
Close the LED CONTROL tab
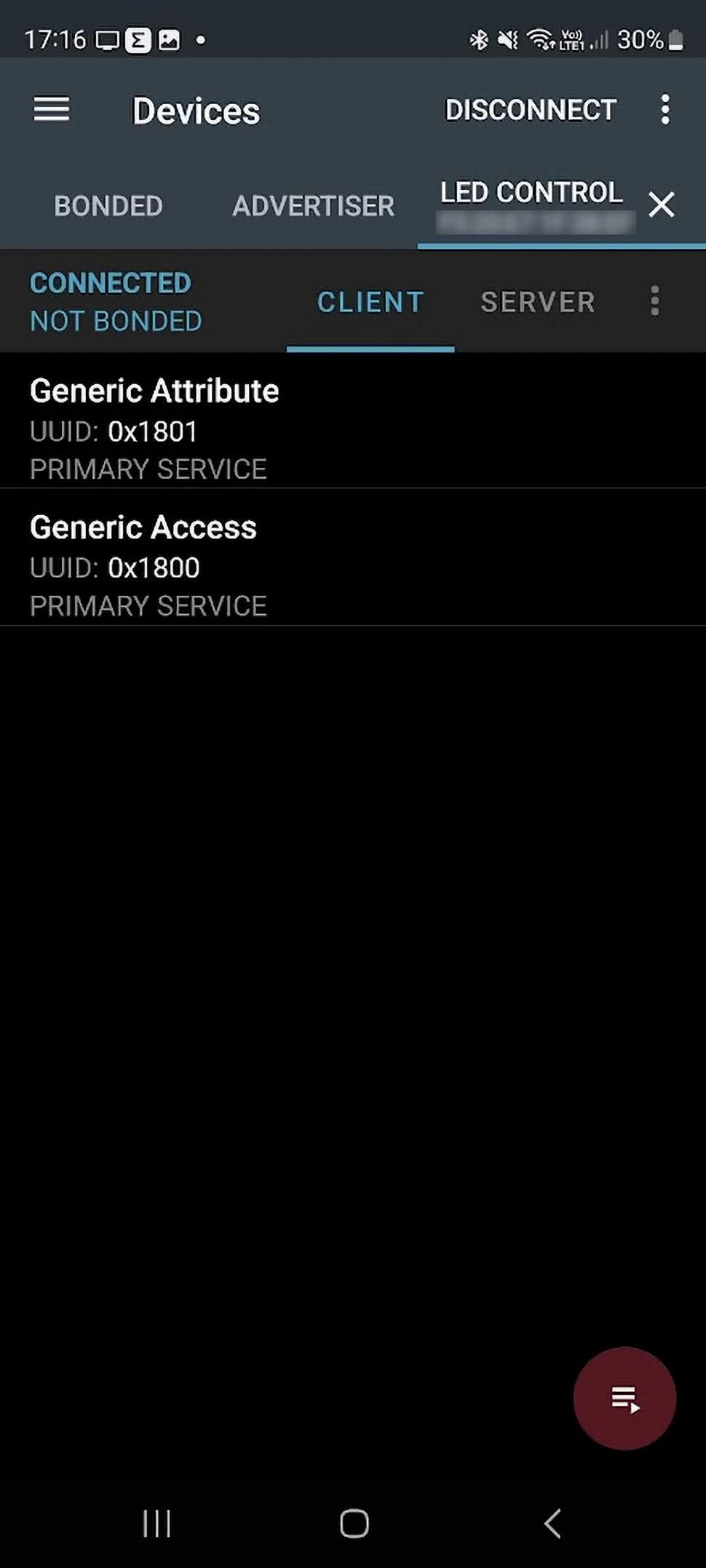coord(661,204)
